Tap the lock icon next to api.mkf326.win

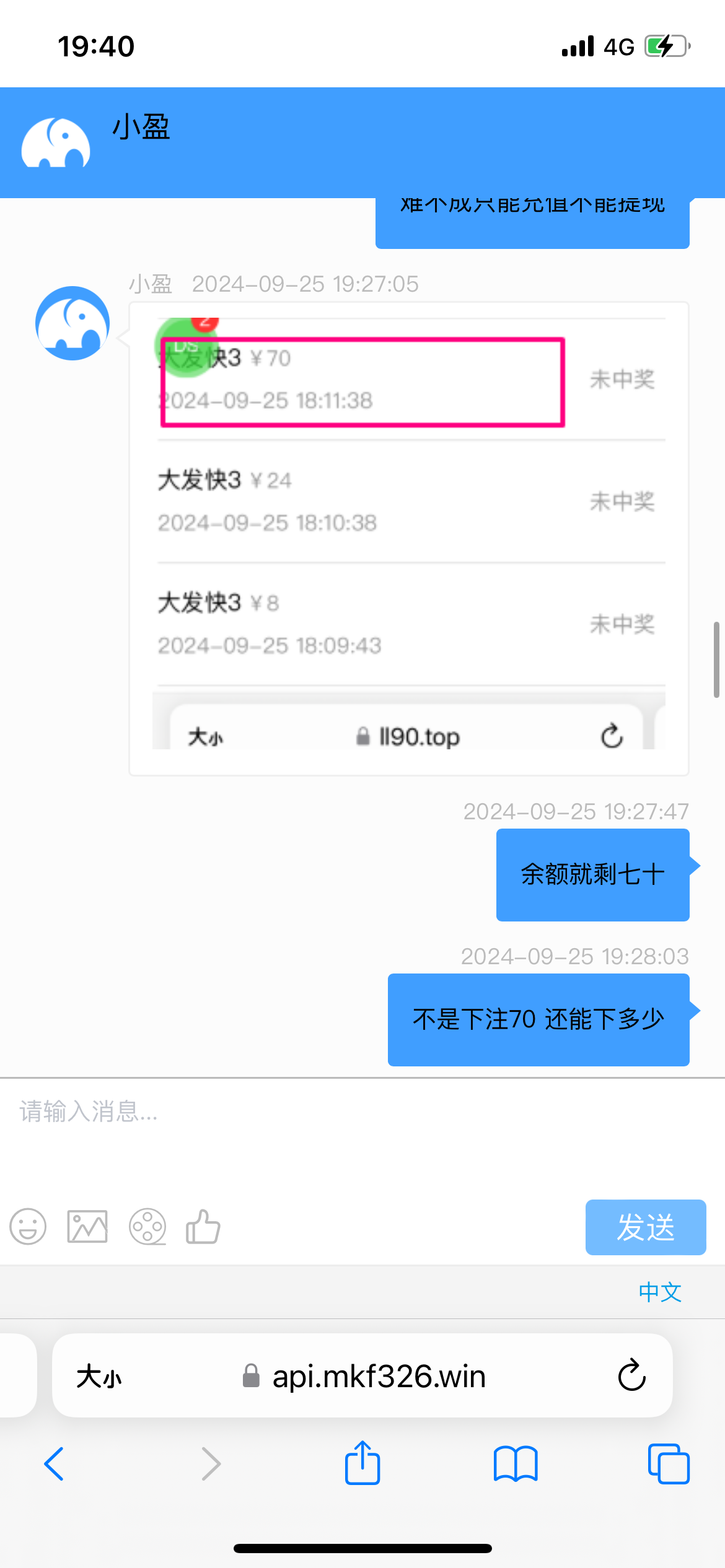pyautogui.click(x=250, y=1376)
